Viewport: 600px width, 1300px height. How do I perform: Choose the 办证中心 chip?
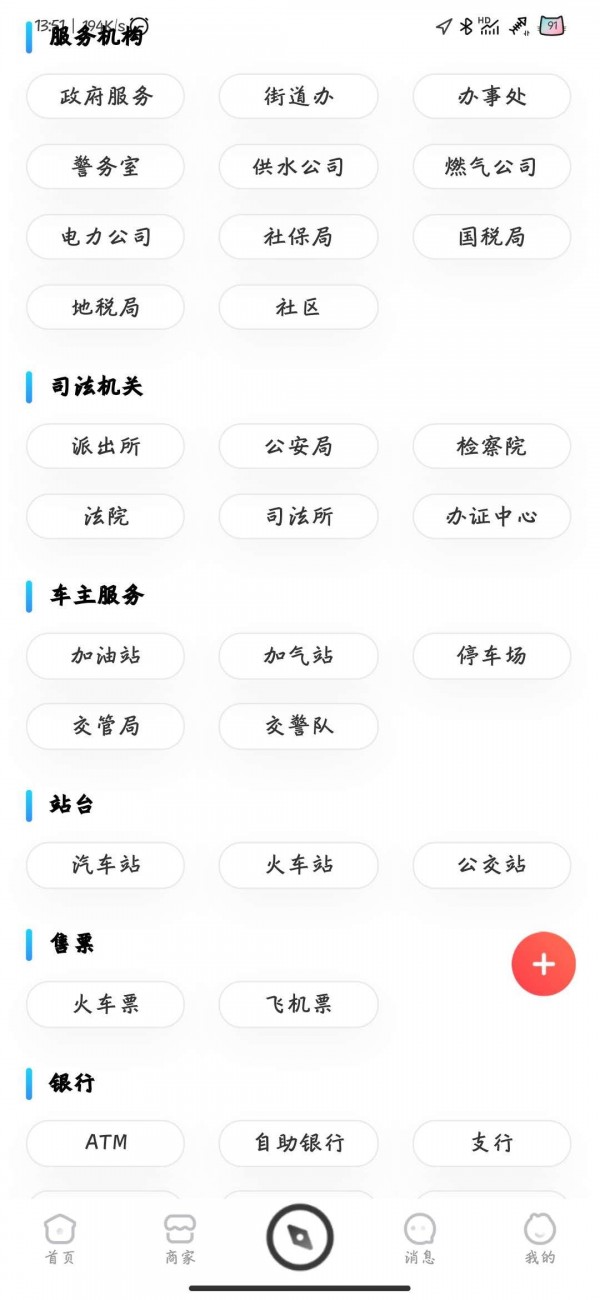point(492,516)
